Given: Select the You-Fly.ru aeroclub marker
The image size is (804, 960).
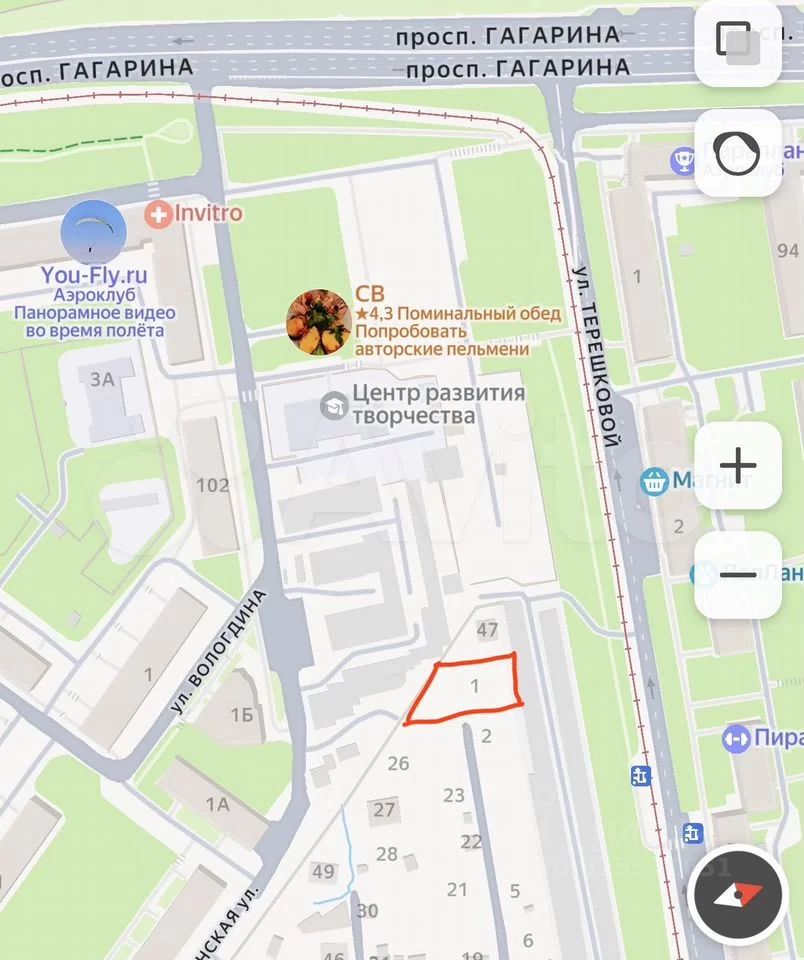Looking at the screenshot, I should click(93, 233).
